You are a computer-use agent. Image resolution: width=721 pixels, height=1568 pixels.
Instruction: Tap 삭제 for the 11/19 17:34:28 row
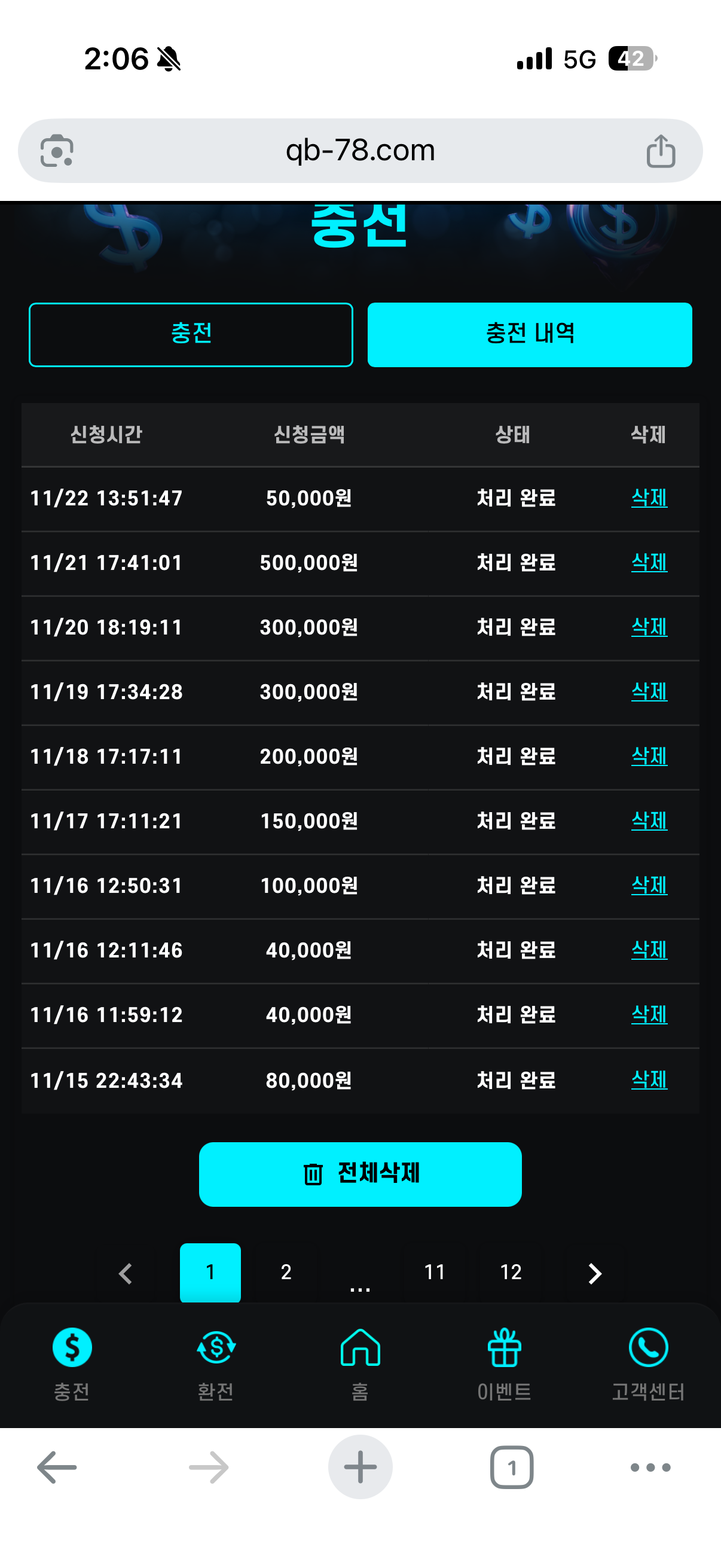pyautogui.click(x=649, y=691)
